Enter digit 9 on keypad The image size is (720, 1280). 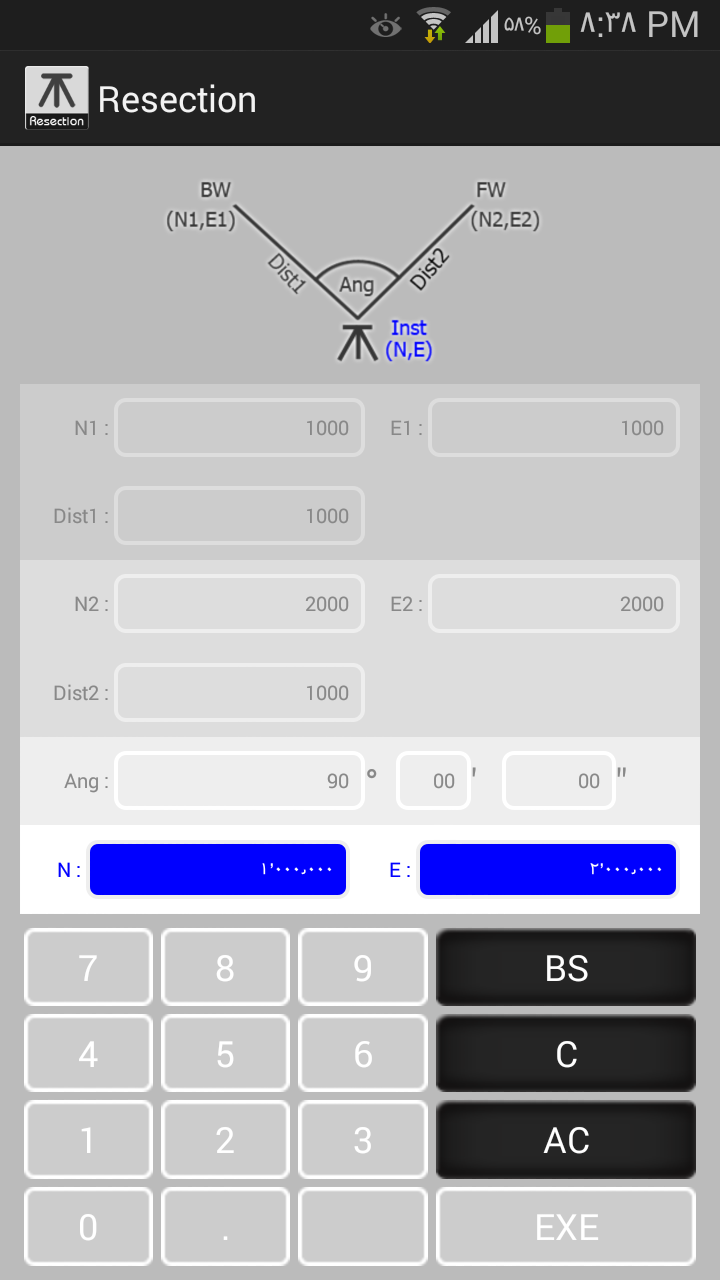pos(362,968)
